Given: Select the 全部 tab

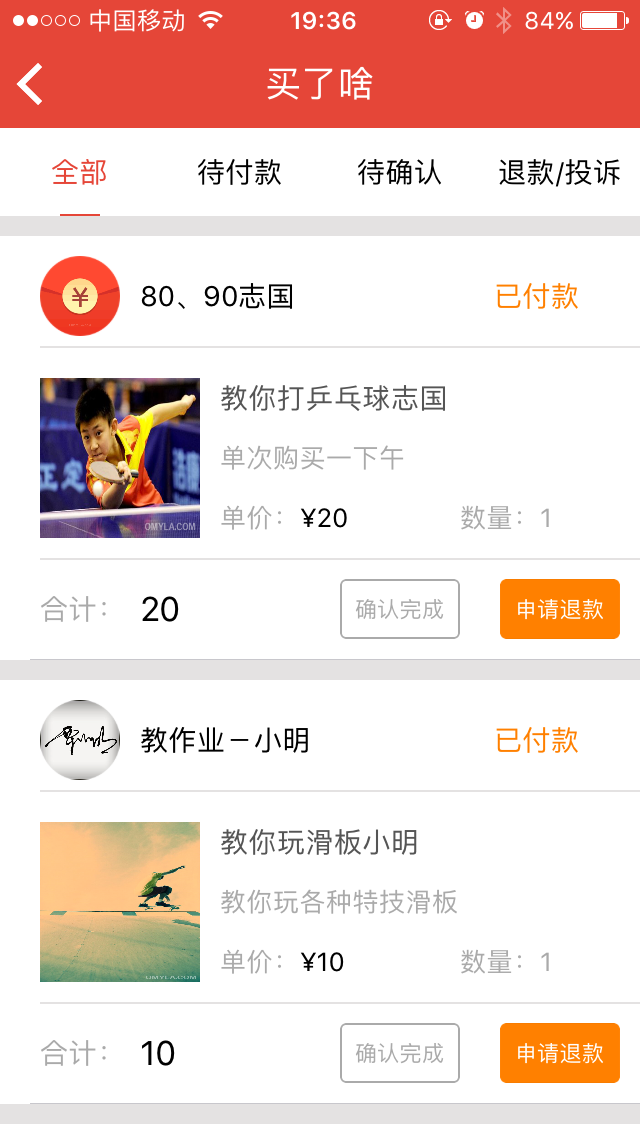Looking at the screenshot, I should (80, 172).
